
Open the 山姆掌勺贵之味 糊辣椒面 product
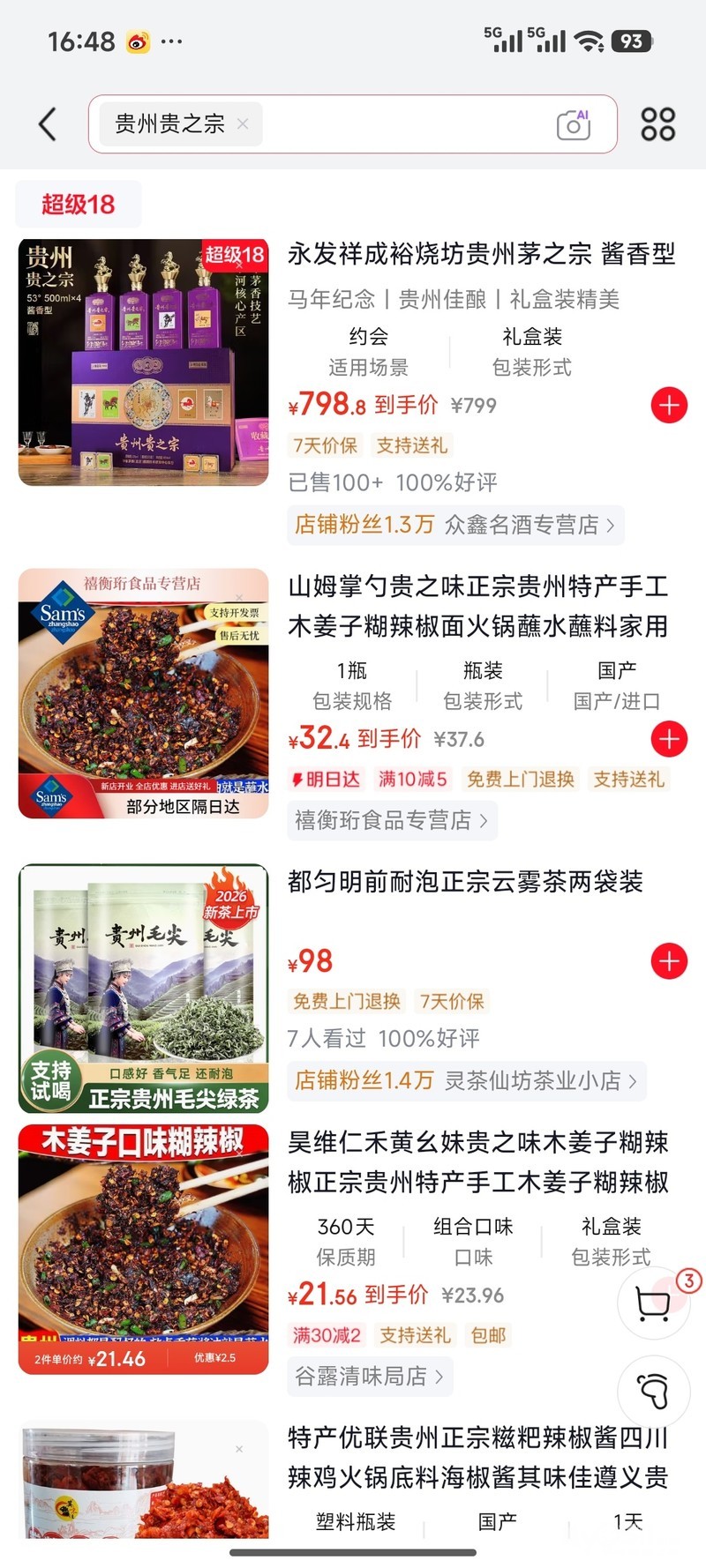click(x=477, y=606)
